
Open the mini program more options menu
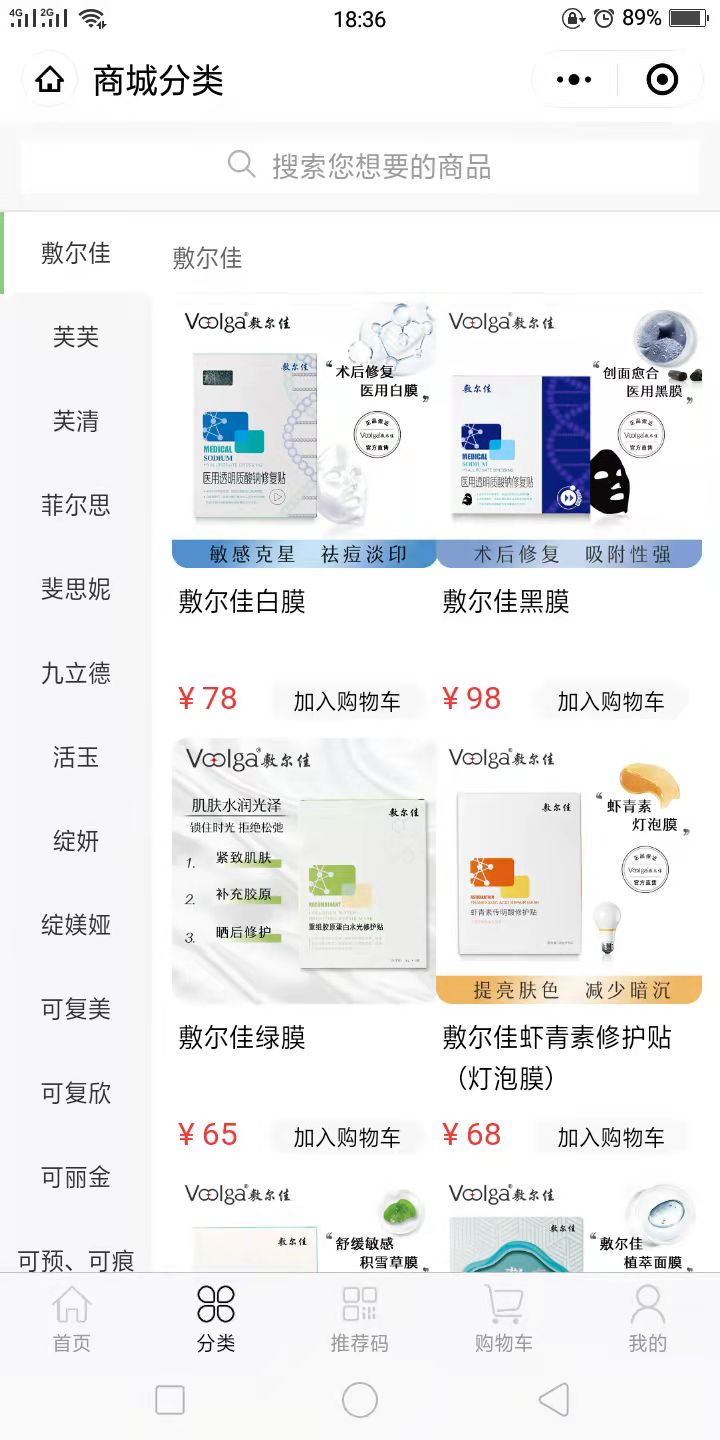pos(574,80)
